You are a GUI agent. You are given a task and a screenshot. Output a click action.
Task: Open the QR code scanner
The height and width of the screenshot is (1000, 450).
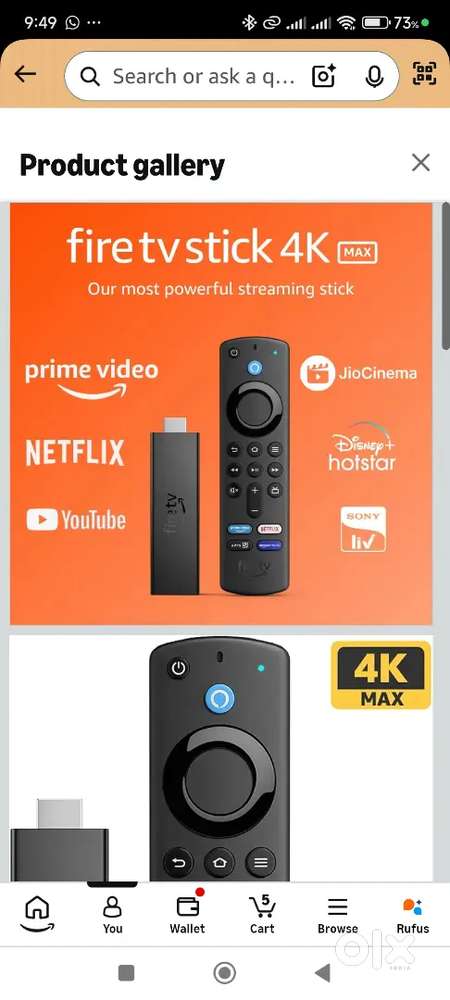point(425,73)
